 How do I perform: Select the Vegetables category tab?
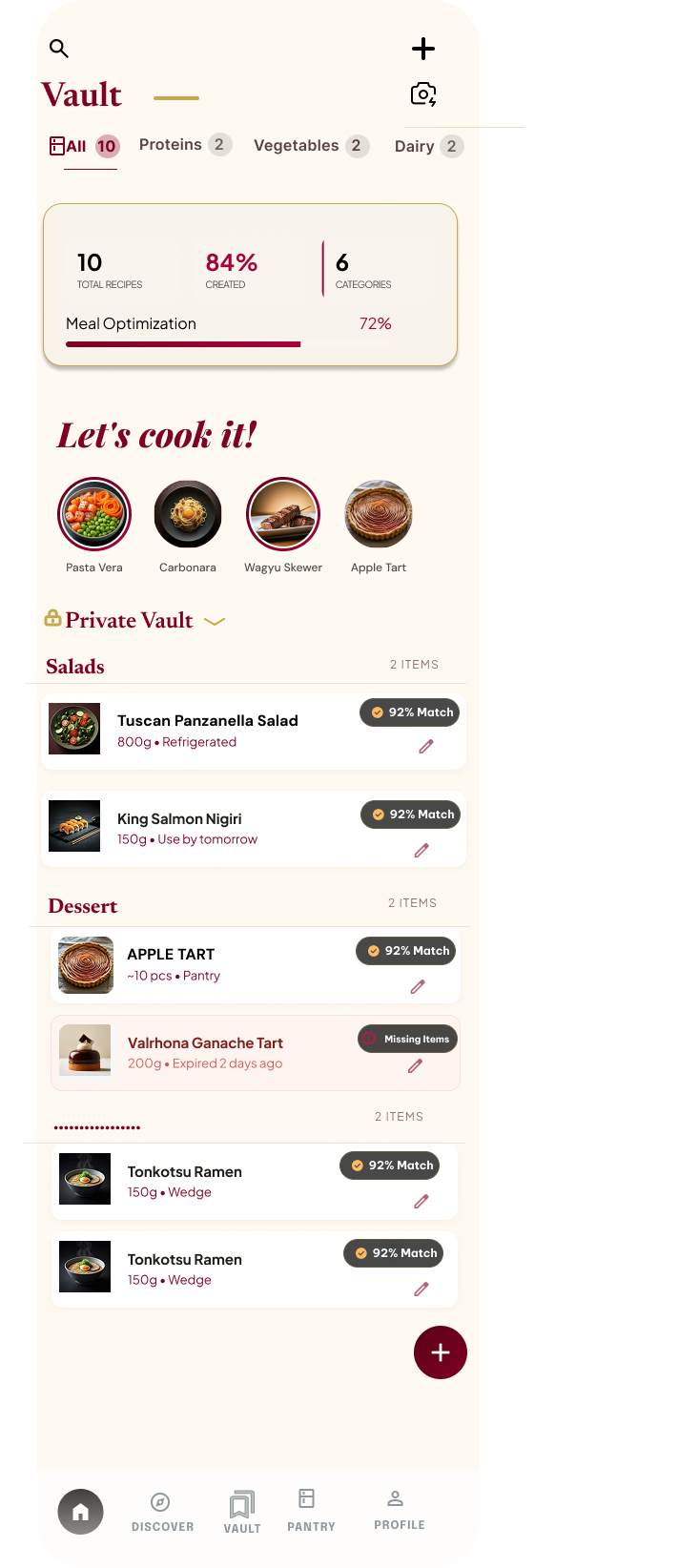311,146
